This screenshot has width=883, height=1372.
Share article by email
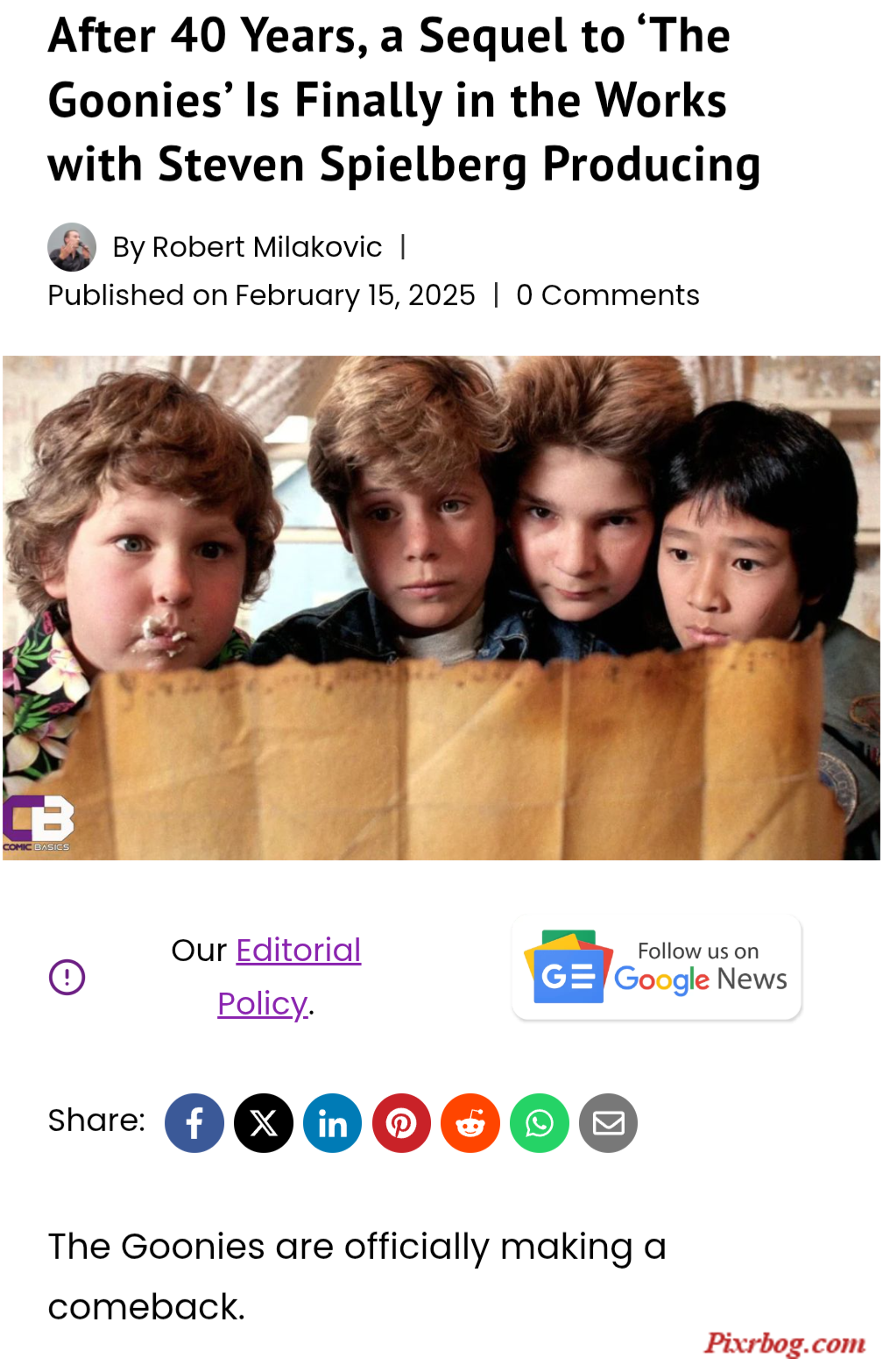coord(608,1123)
